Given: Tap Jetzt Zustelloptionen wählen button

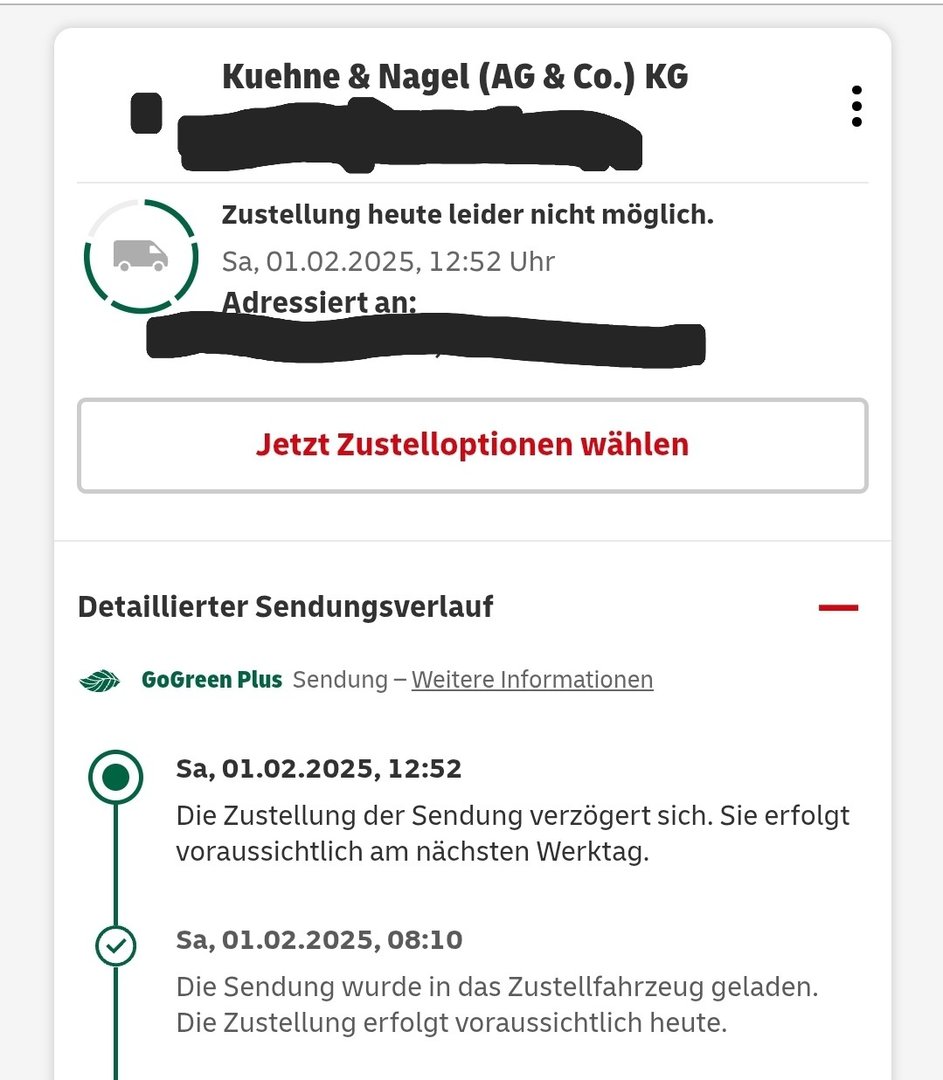Looking at the screenshot, I should tap(472, 445).
